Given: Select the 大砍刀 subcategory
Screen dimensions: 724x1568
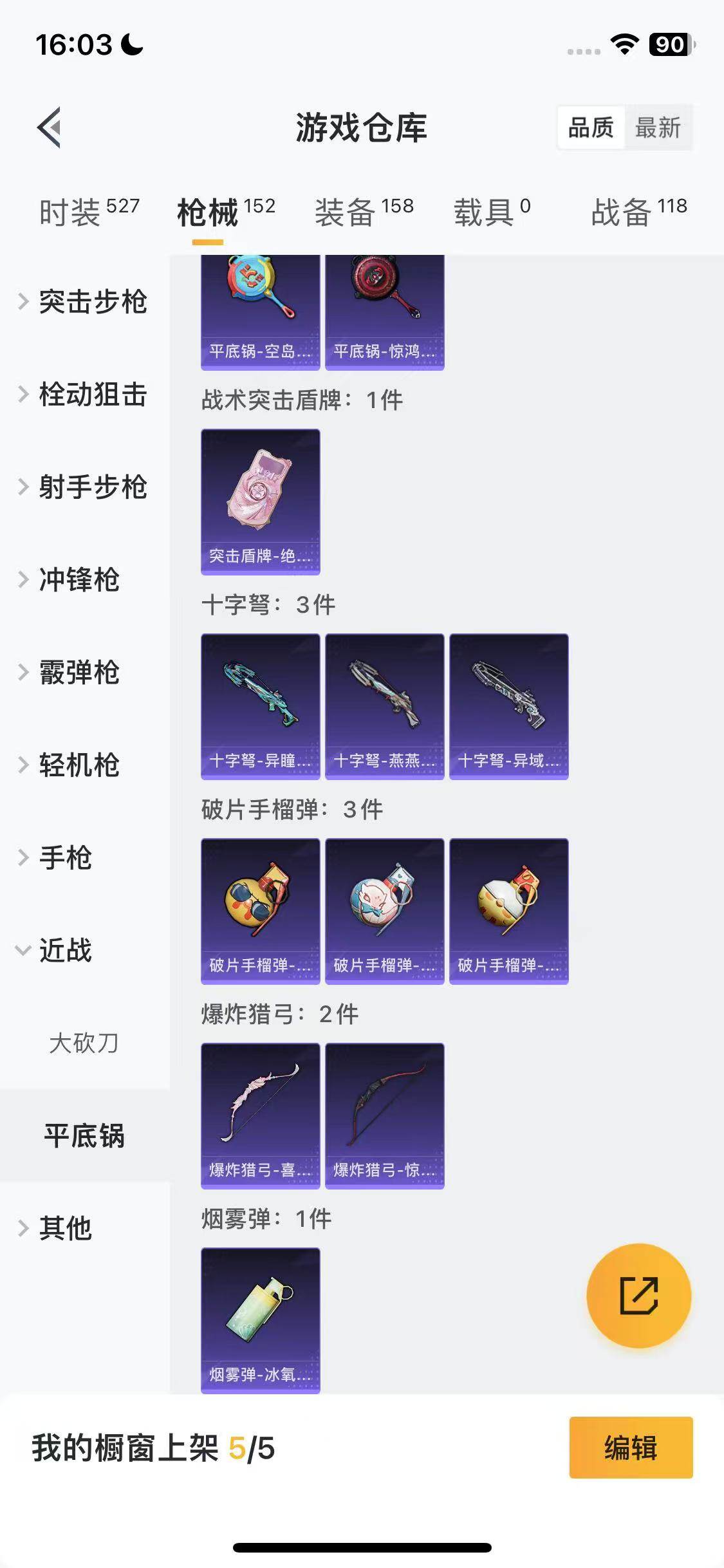Looking at the screenshot, I should coord(84,1043).
